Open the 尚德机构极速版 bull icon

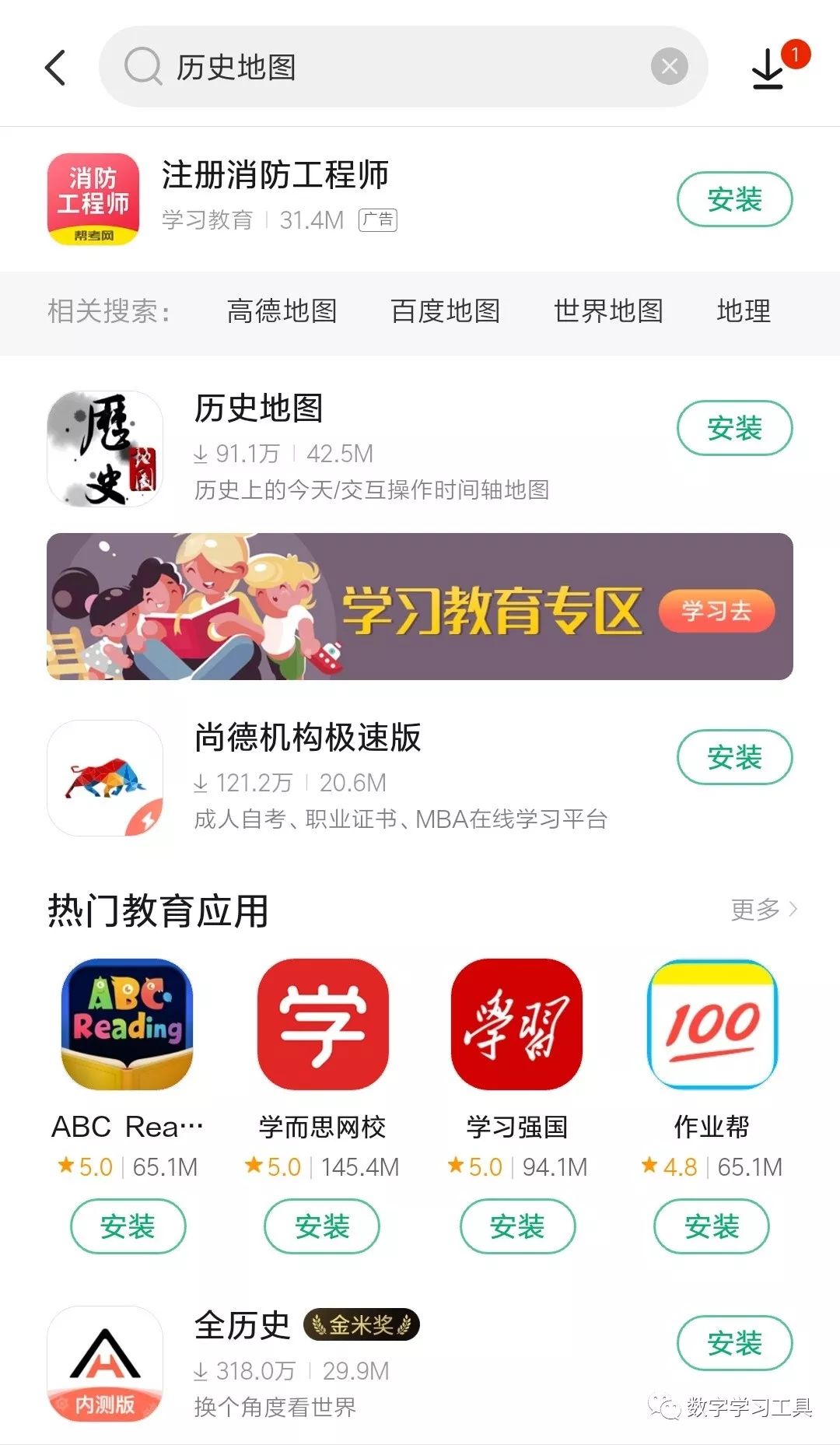(105, 778)
